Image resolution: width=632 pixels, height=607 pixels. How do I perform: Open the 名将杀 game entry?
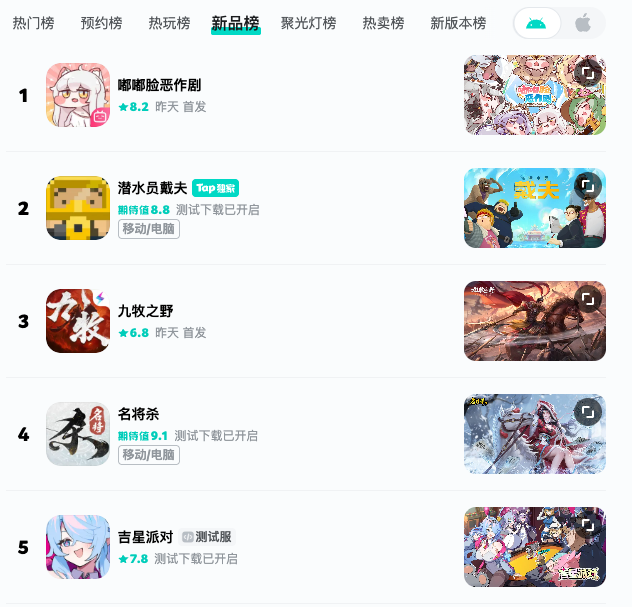click(138, 414)
